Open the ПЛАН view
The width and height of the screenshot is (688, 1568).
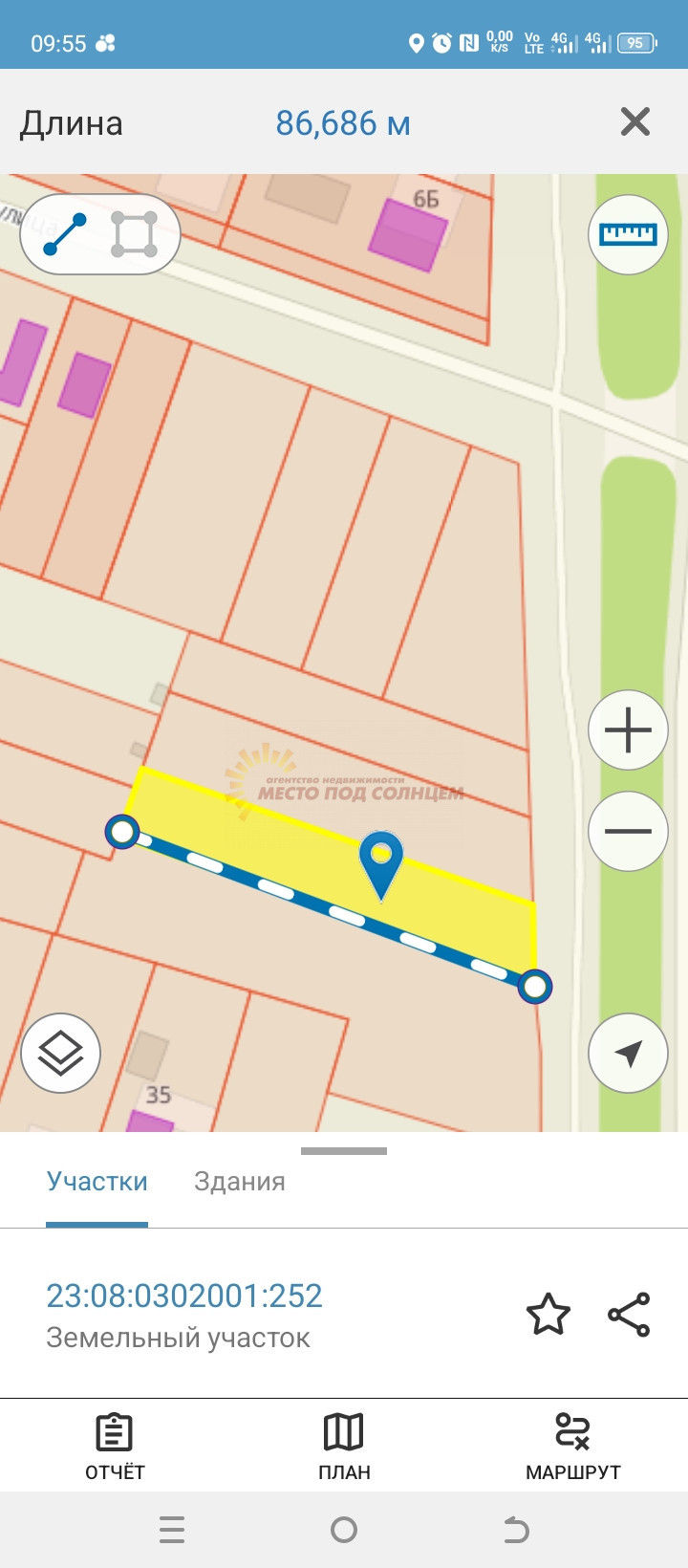tap(344, 1446)
